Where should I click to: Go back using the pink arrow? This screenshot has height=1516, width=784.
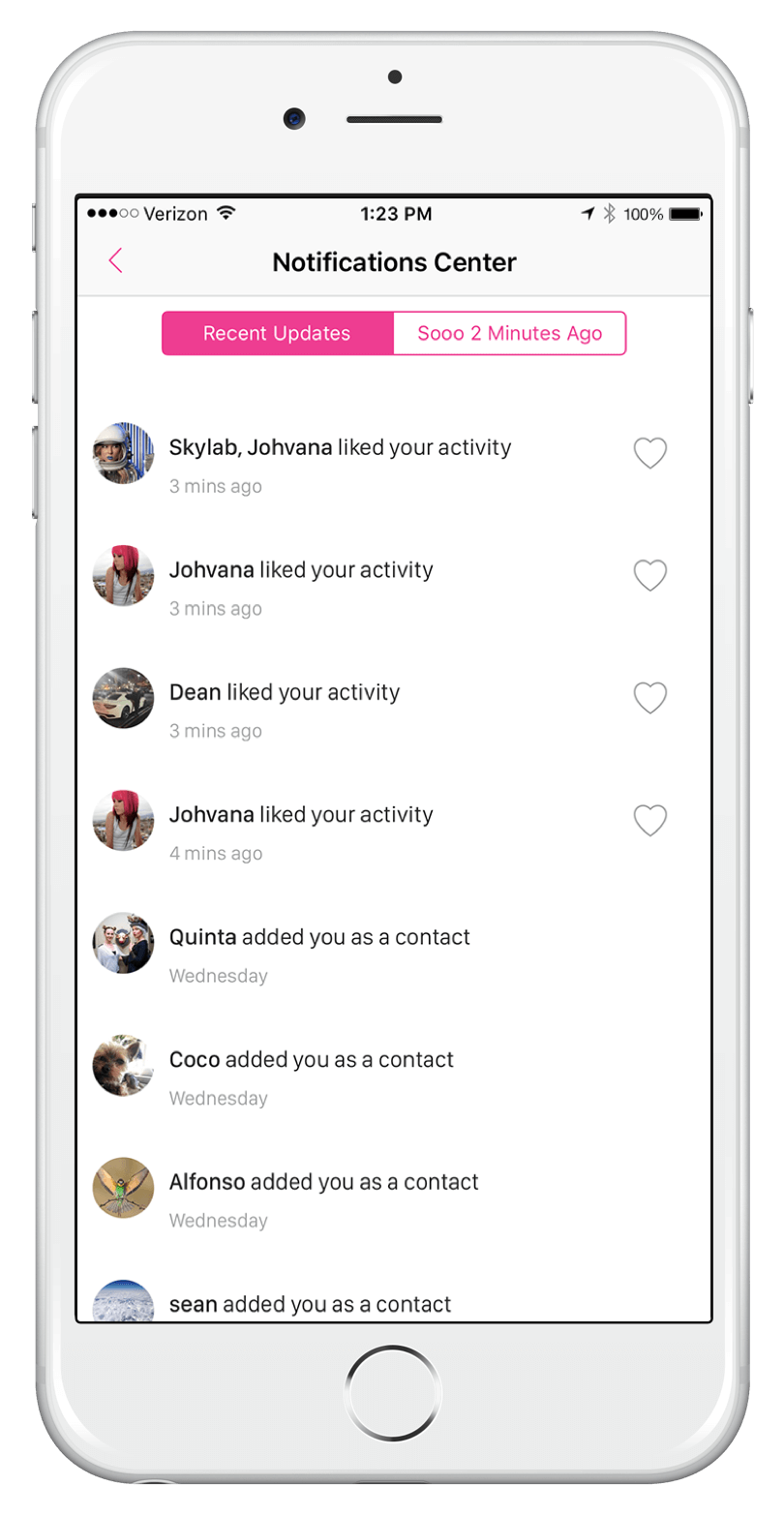pyautogui.click(x=115, y=260)
